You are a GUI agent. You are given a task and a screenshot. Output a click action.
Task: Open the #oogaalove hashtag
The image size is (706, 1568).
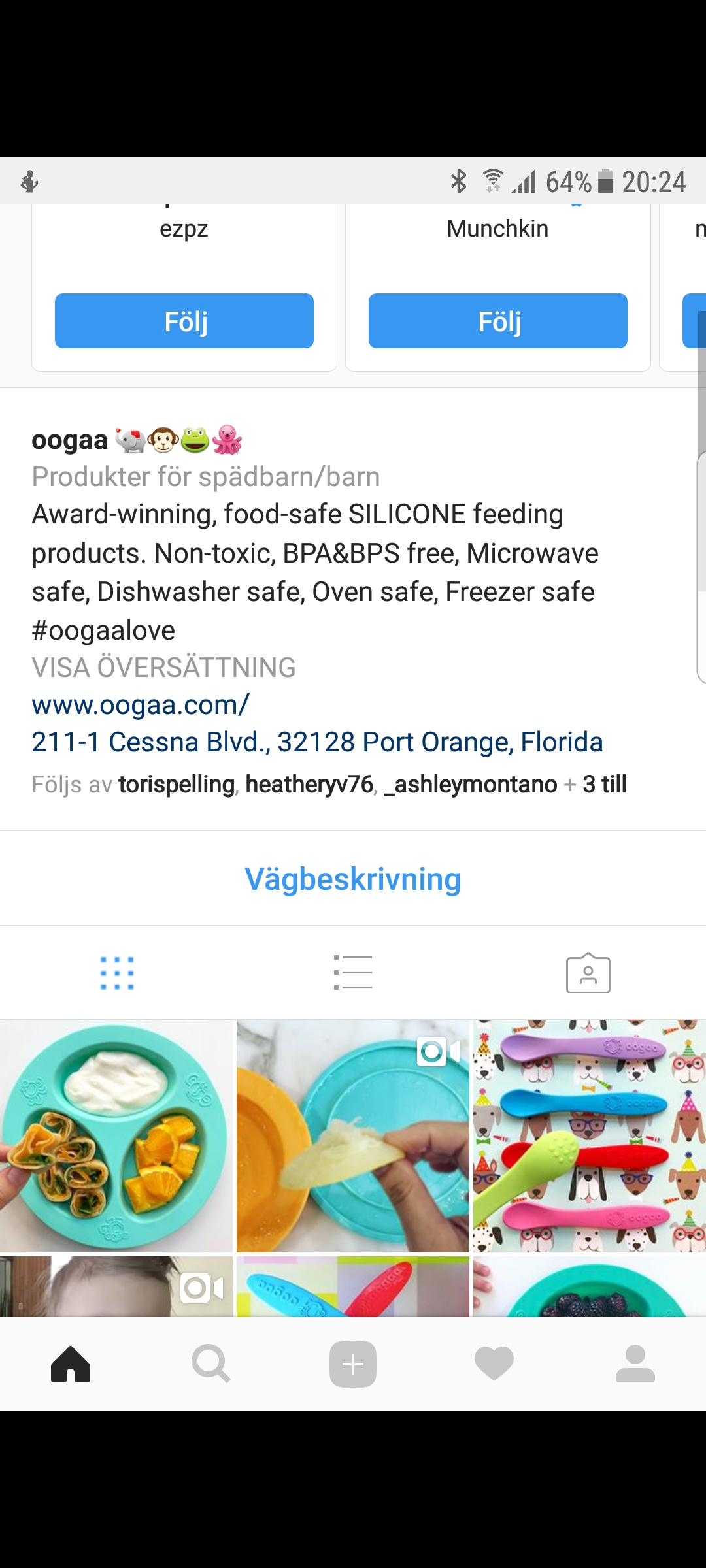[x=103, y=630]
